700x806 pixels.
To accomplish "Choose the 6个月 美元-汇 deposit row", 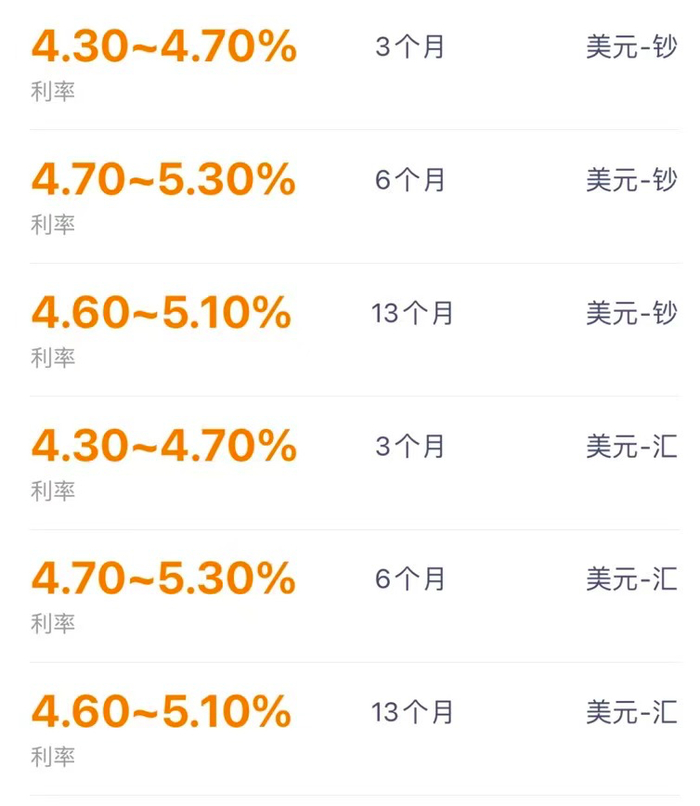I will (x=355, y=596).
